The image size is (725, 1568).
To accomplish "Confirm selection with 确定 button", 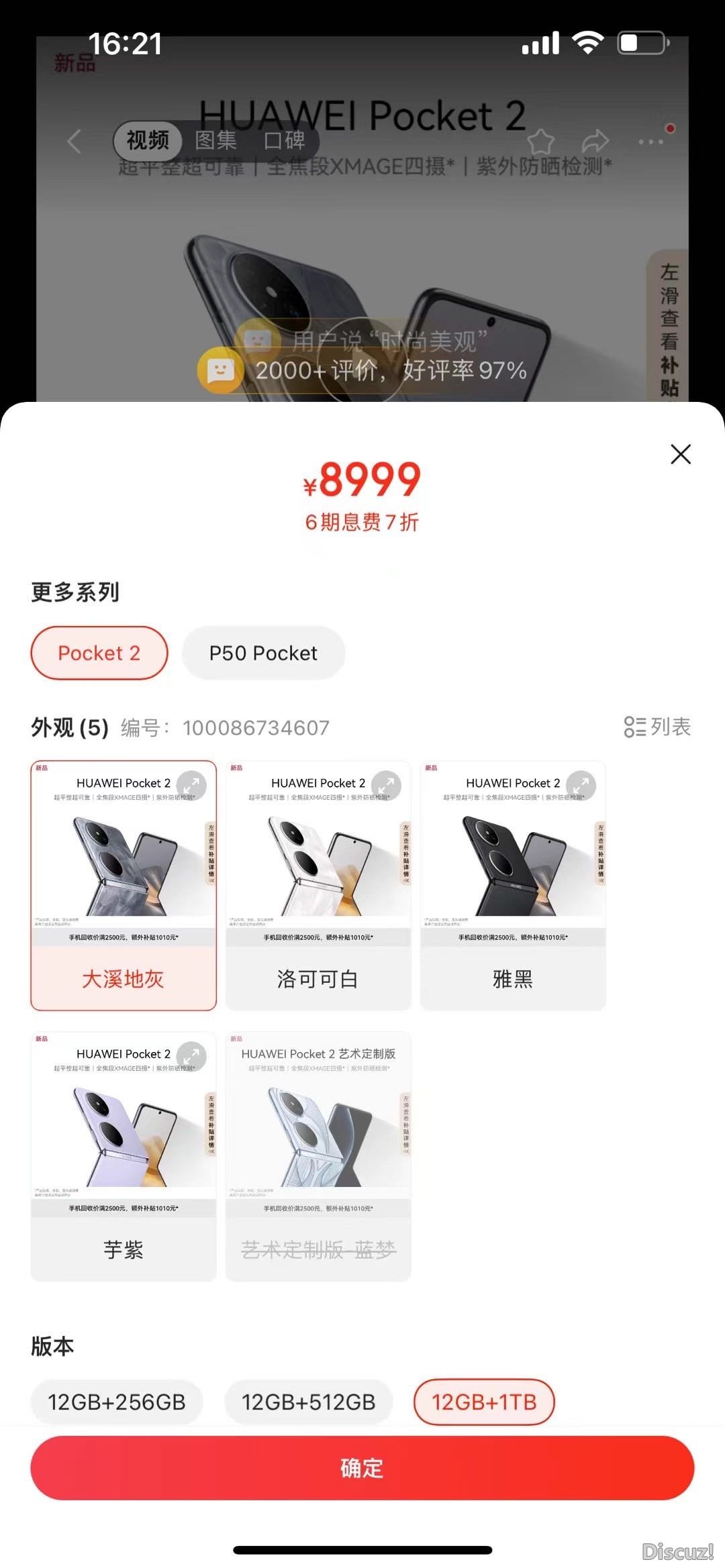I will (362, 1469).
